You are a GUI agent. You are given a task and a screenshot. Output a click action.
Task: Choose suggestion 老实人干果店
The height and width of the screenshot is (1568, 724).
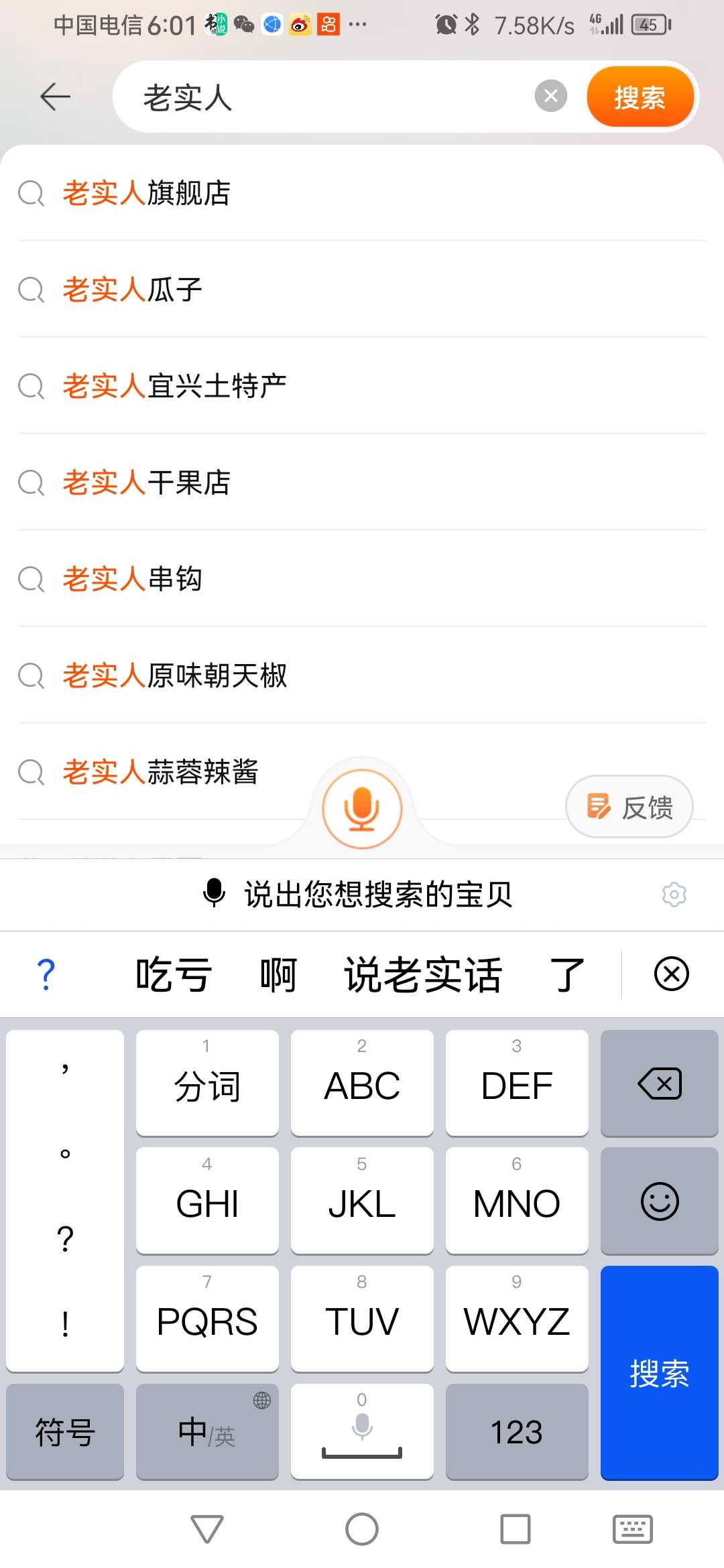(362, 482)
